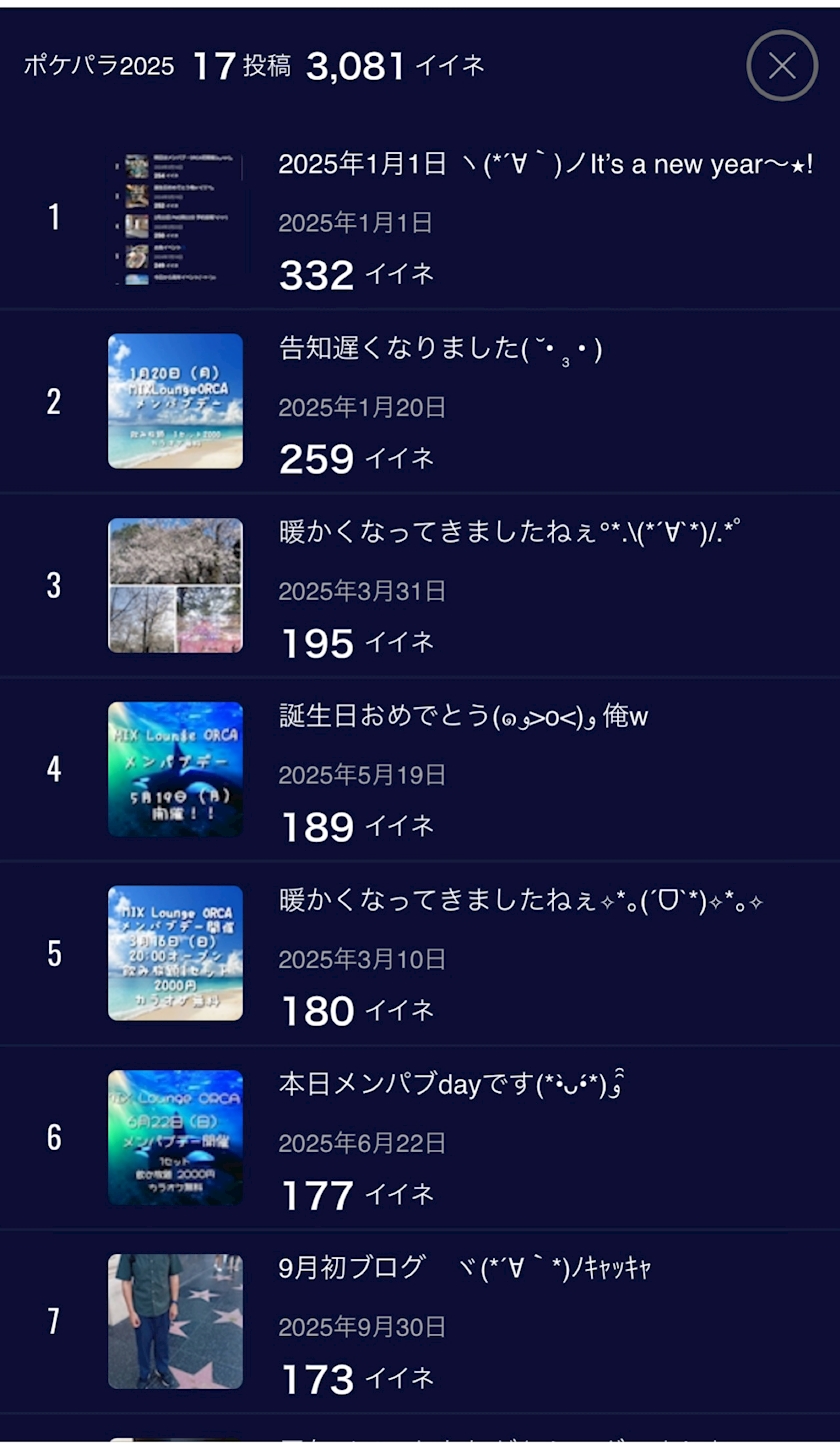Screen dimensions: 840x1444
Task: Open the post 9月初ブログ
Action: (x=465, y=1269)
